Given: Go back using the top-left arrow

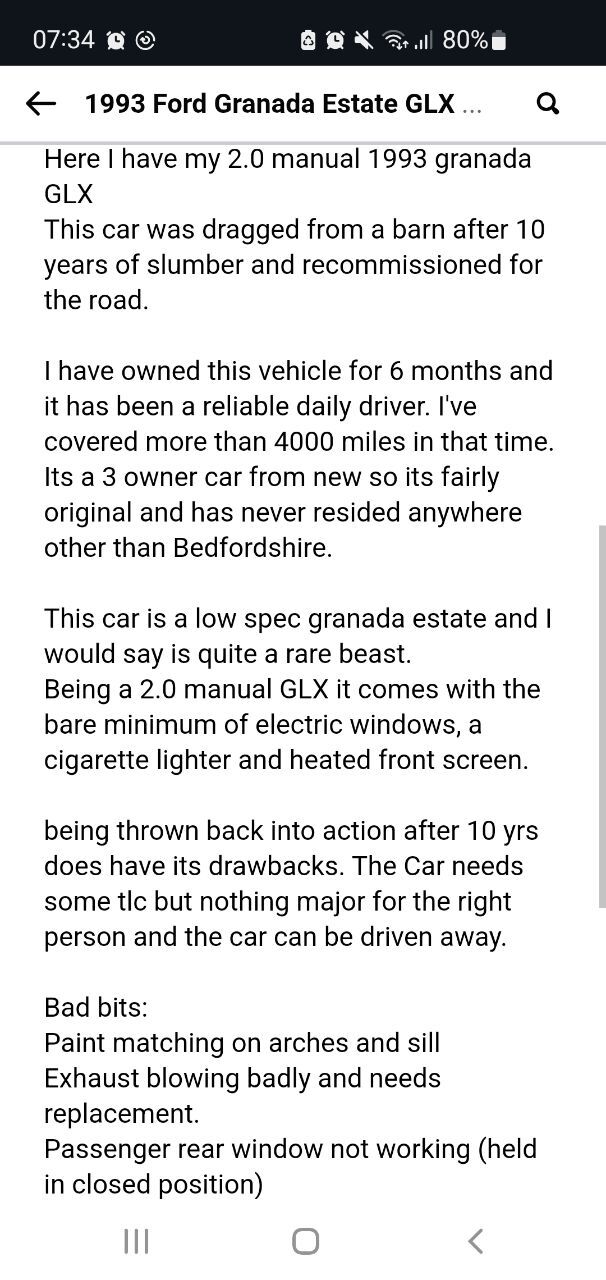Looking at the screenshot, I should [40, 103].
